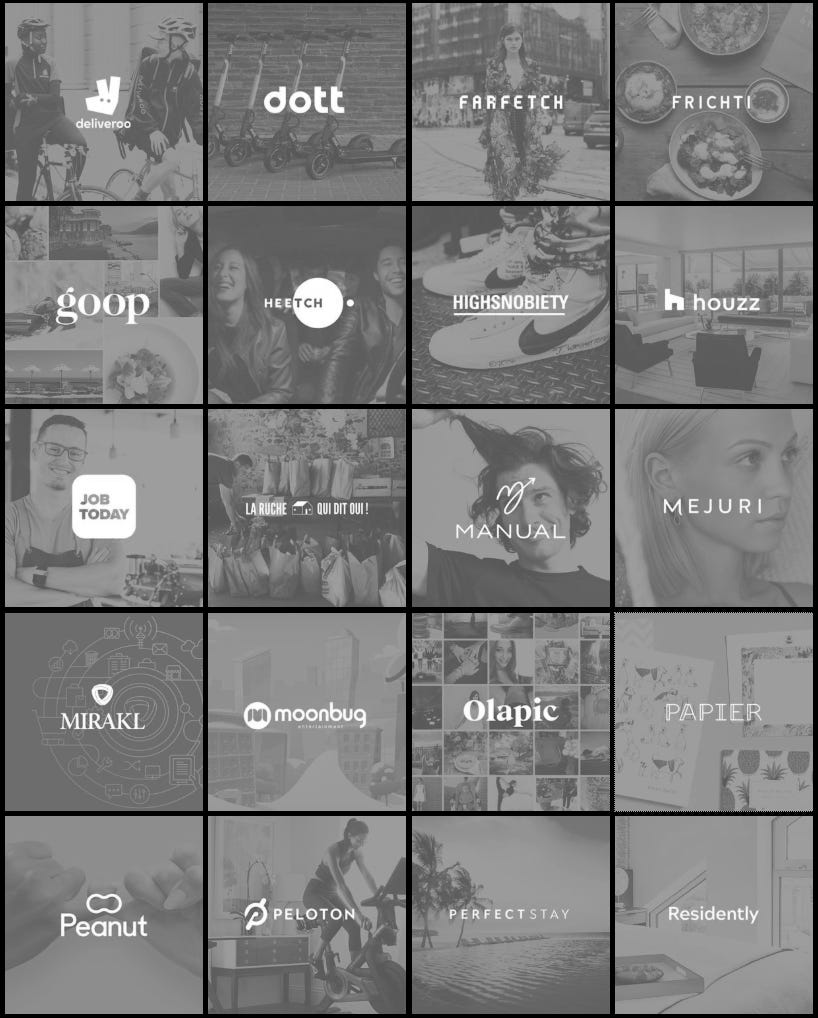Tap the Residently tile

[x=714, y=914]
